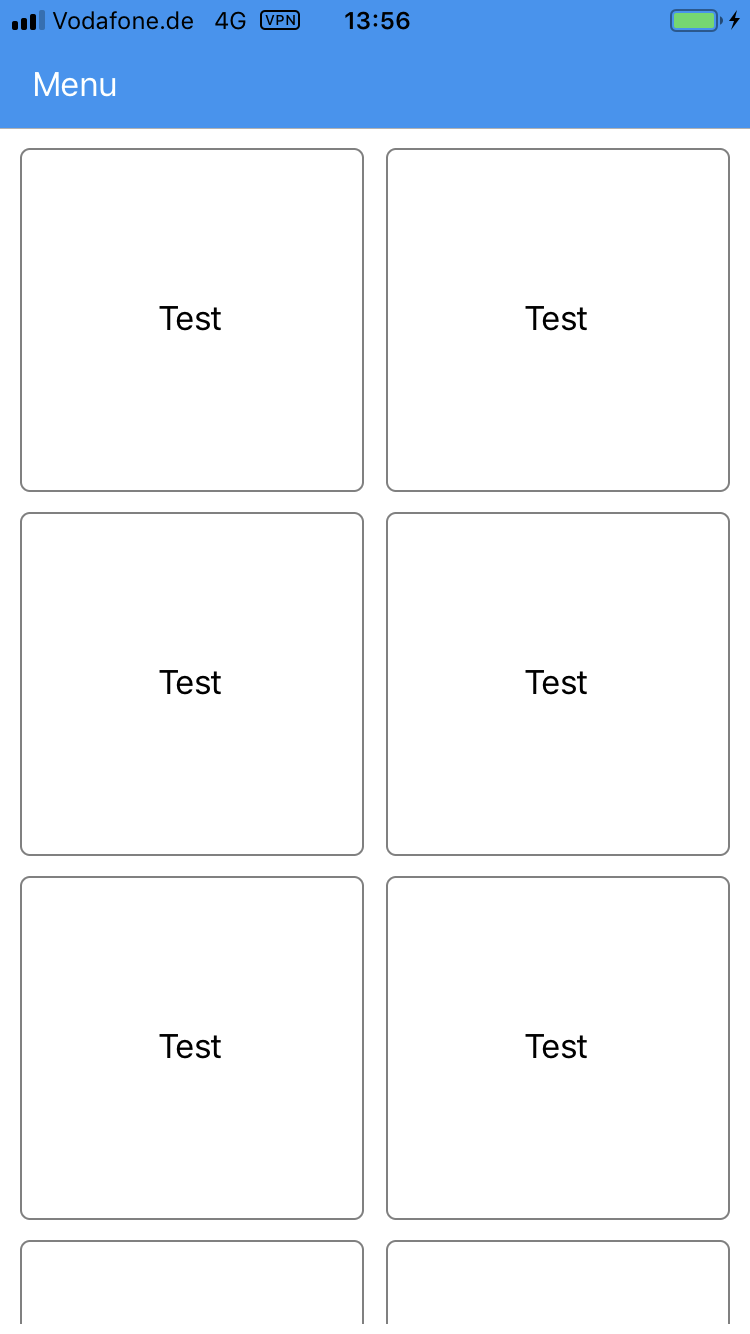Tap the battery charge icon

pyautogui.click(x=693, y=20)
